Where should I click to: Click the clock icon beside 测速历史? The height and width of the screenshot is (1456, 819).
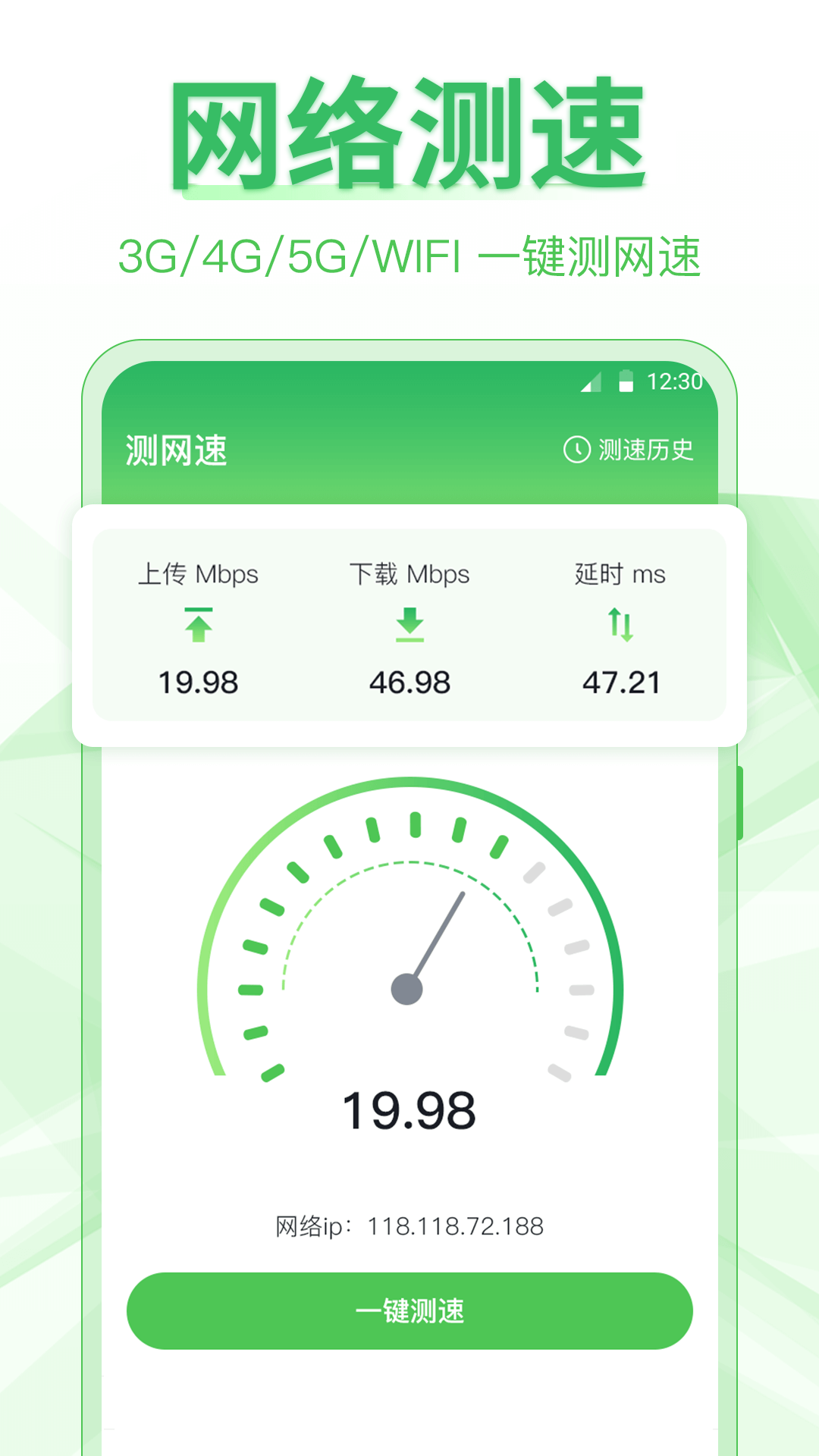[x=578, y=449]
